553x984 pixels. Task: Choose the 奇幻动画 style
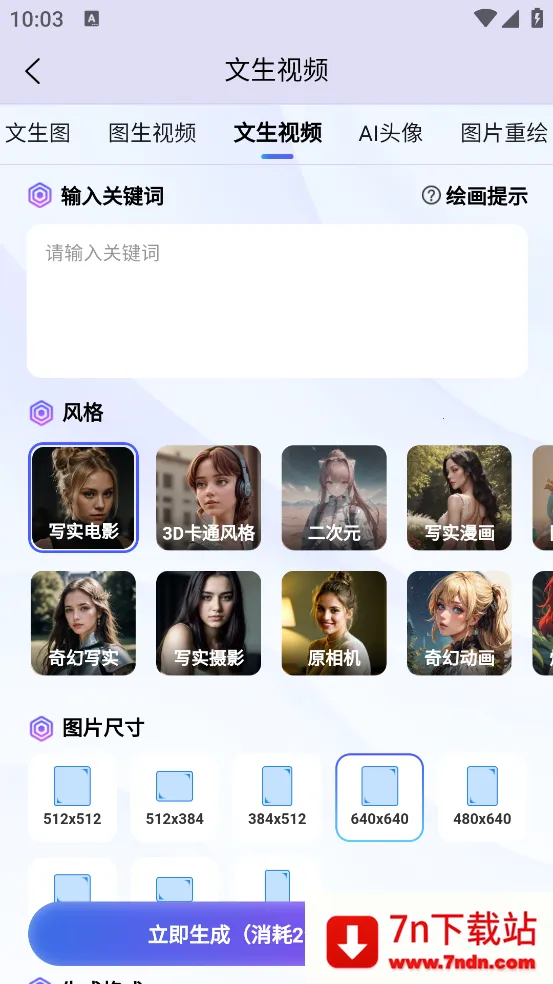(x=459, y=623)
